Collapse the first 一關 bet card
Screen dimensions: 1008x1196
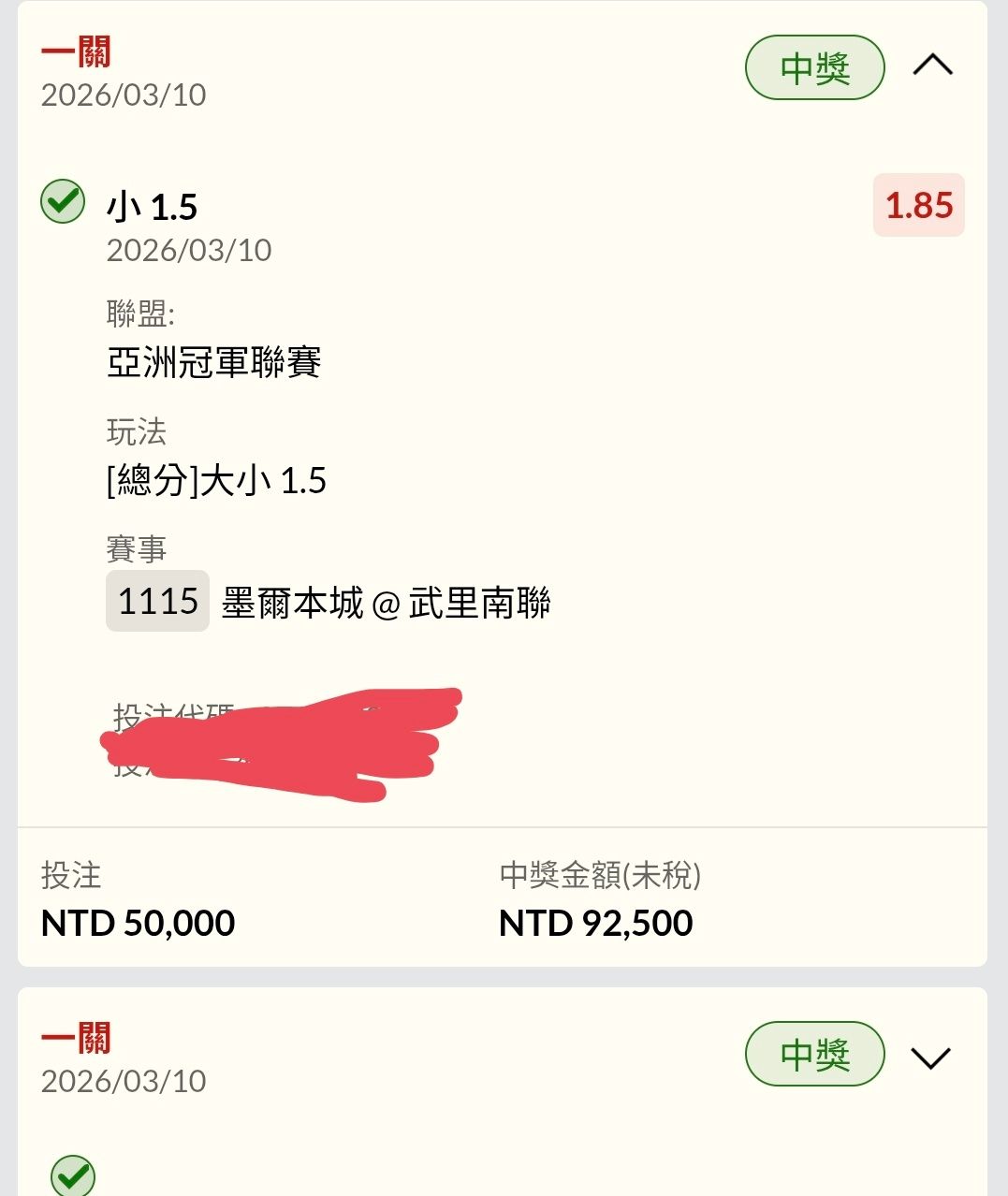click(932, 66)
